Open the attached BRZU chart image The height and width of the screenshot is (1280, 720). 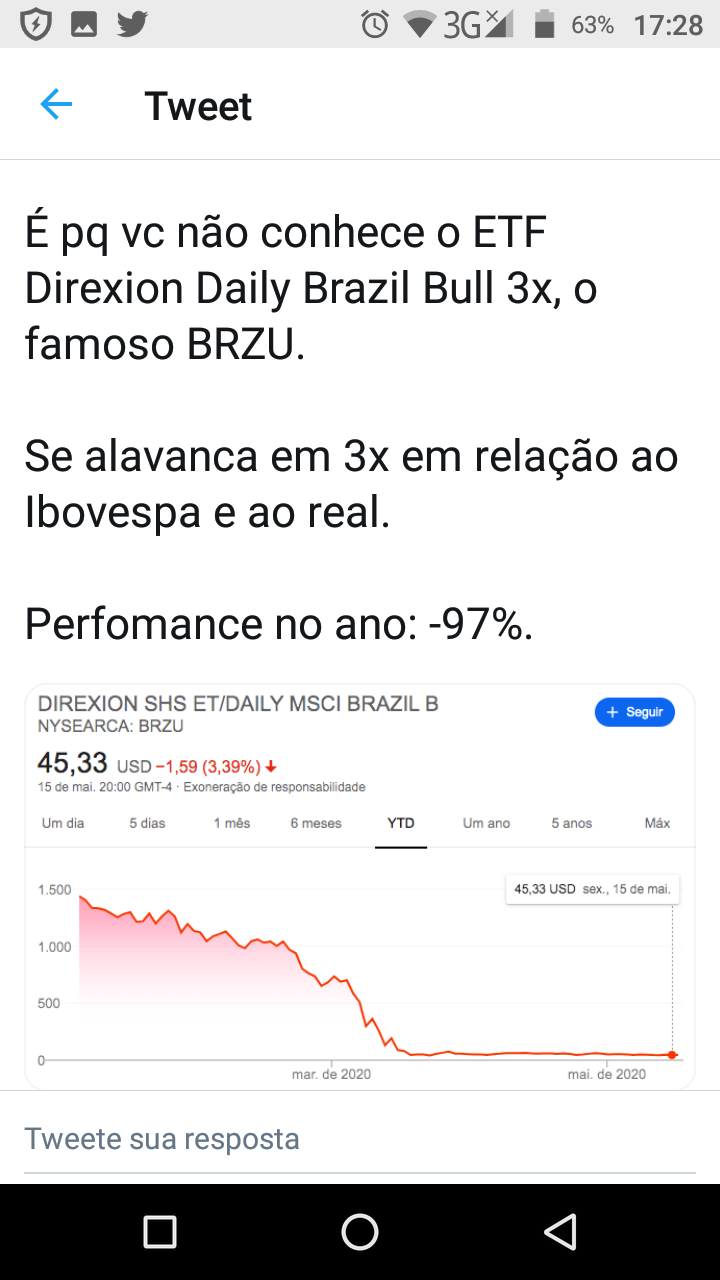(360, 886)
